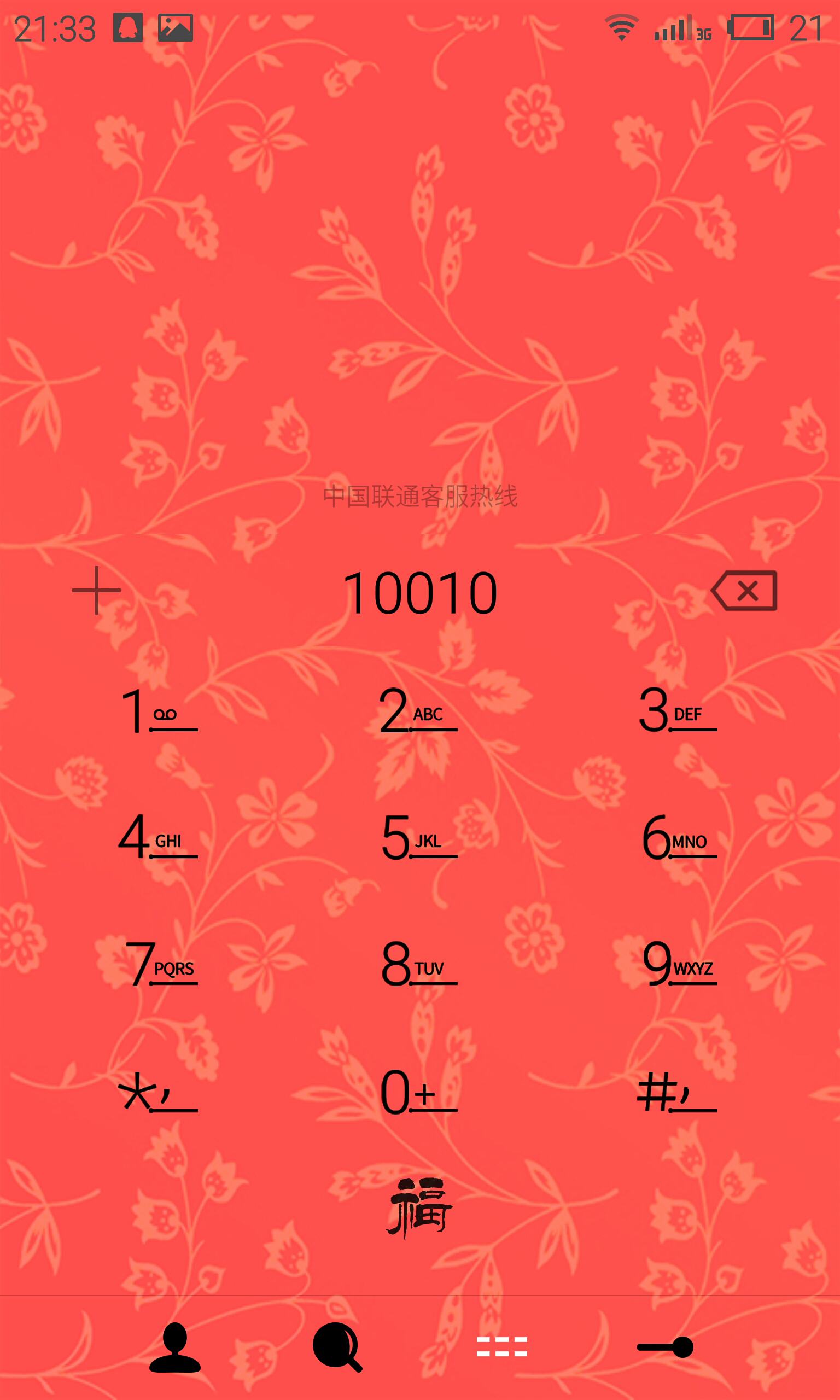Image resolution: width=840 pixels, height=1400 pixels.
Task: Tap the 9 WXYZ key
Action: [678, 965]
